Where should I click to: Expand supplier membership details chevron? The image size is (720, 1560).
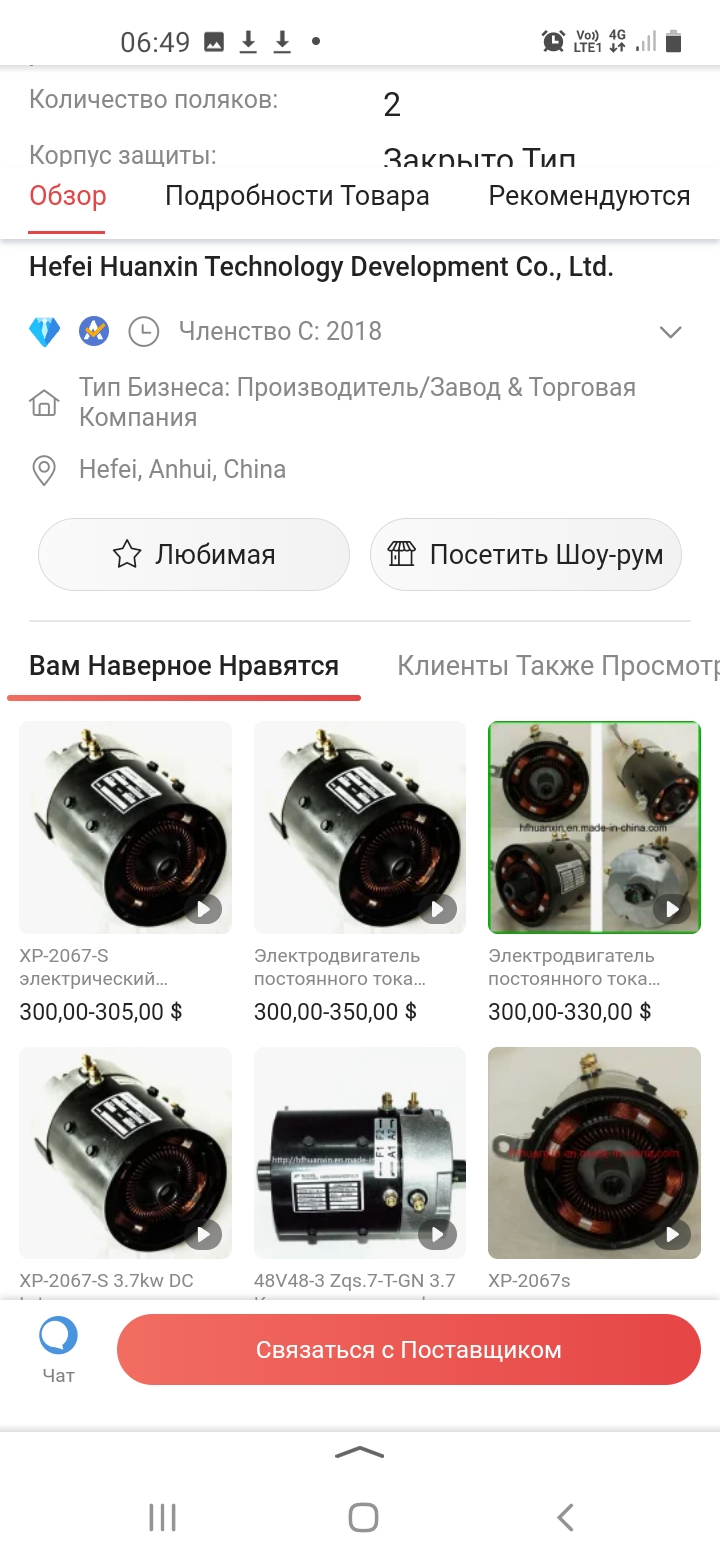(670, 332)
